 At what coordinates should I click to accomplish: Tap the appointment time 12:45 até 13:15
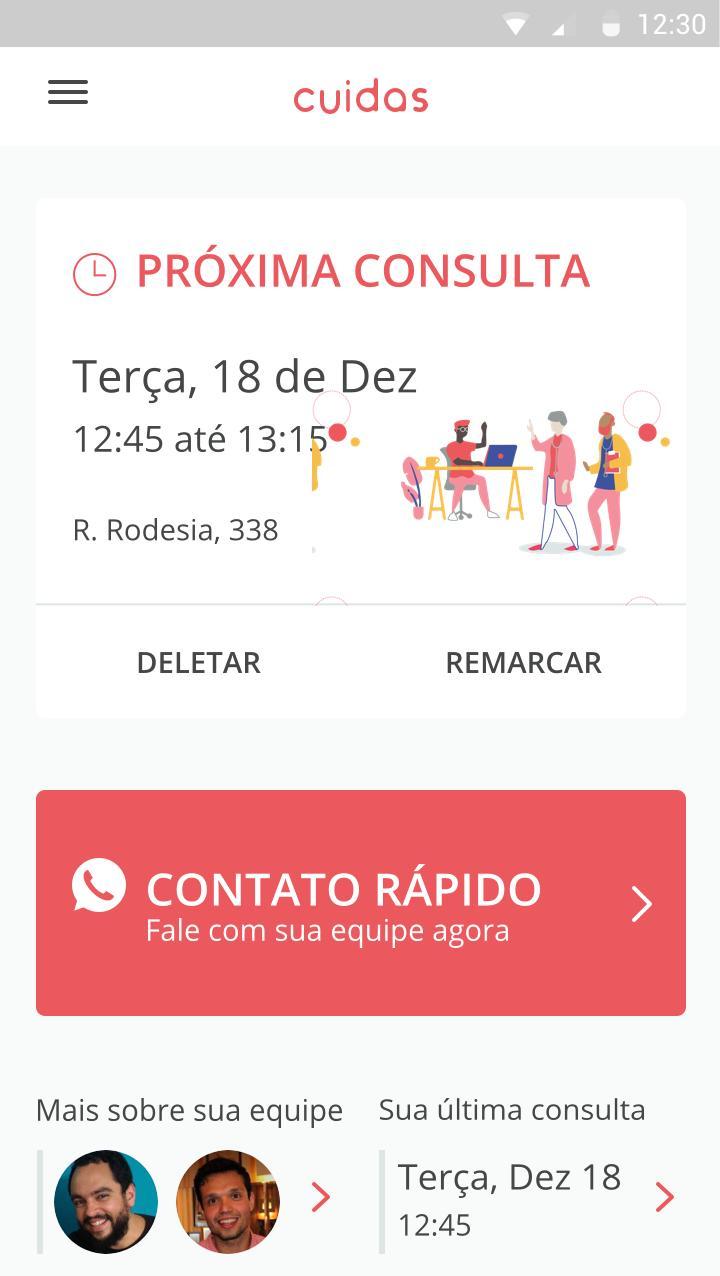[200, 438]
